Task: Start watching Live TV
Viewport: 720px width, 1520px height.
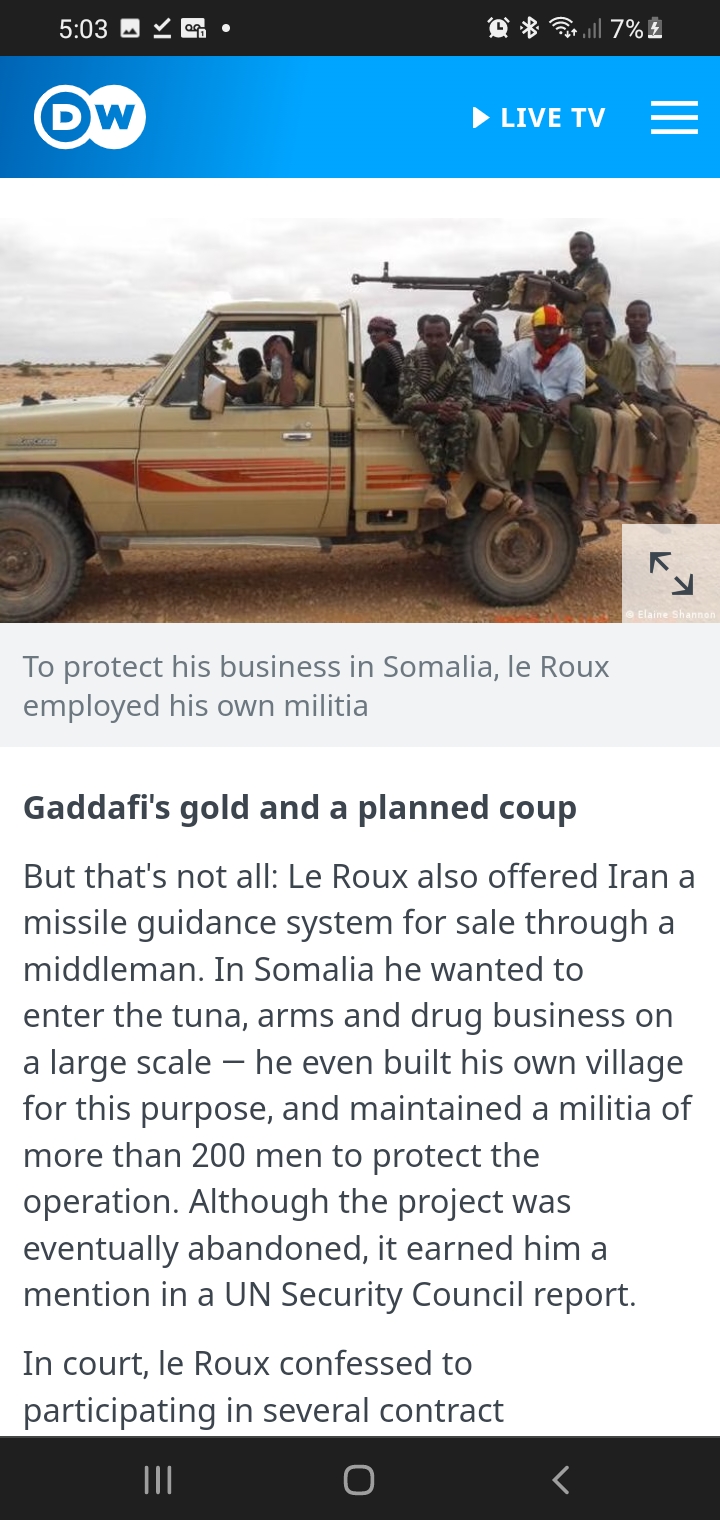Action: pyautogui.click(x=539, y=118)
